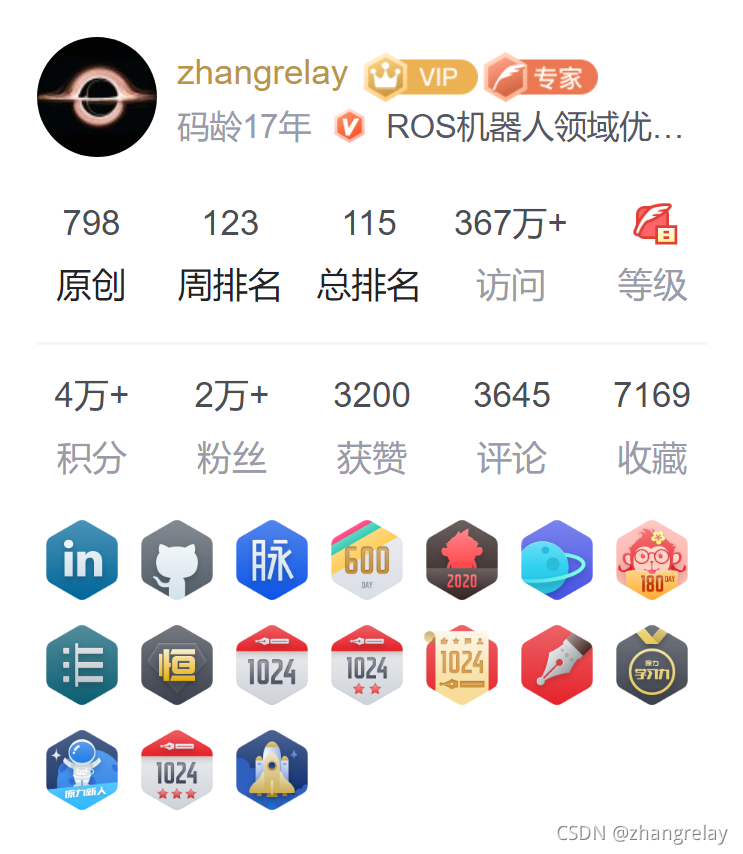
Task: View the 2020 badge
Action: pyautogui.click(x=462, y=560)
